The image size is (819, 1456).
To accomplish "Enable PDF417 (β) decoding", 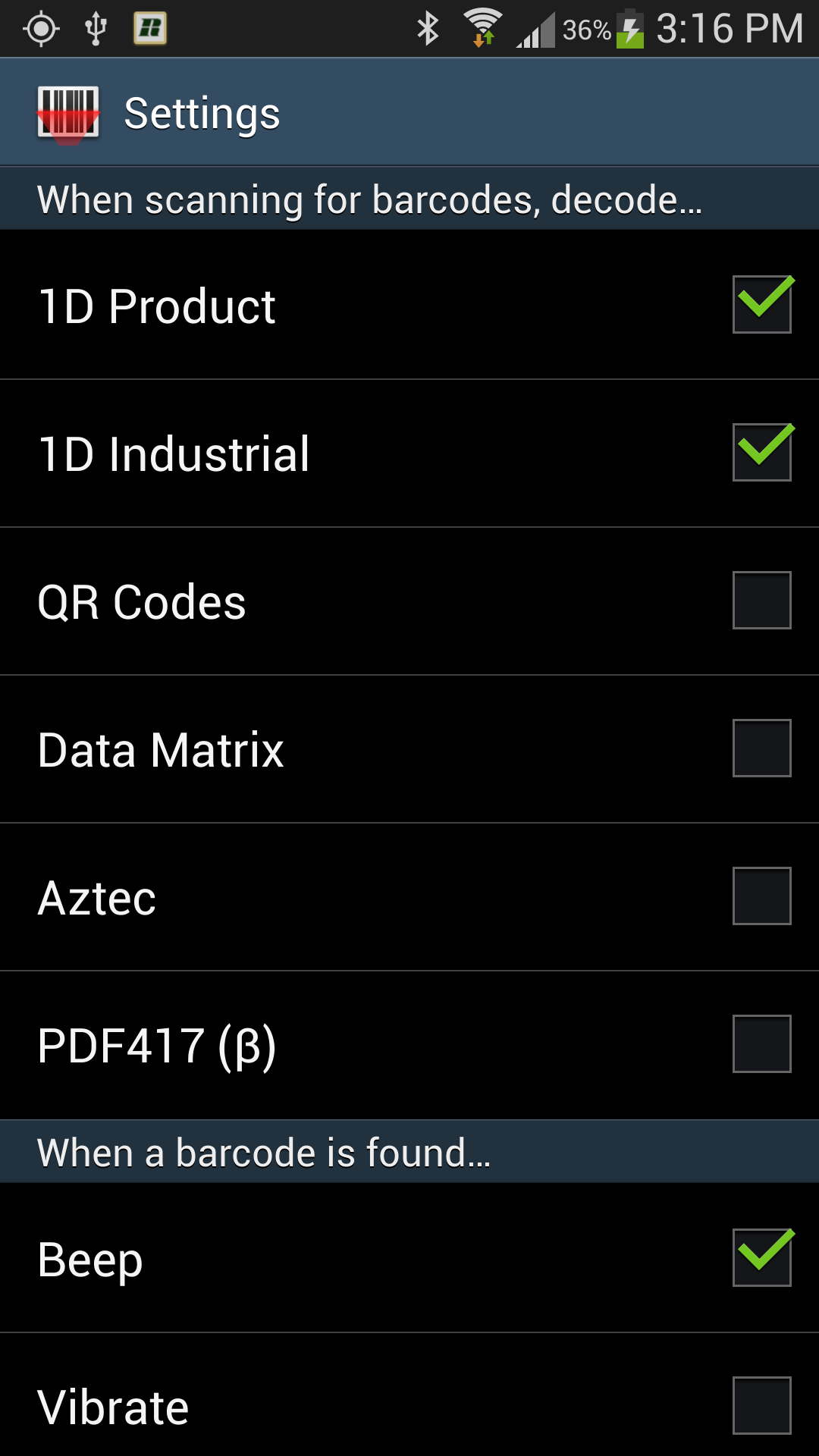I will (761, 1044).
